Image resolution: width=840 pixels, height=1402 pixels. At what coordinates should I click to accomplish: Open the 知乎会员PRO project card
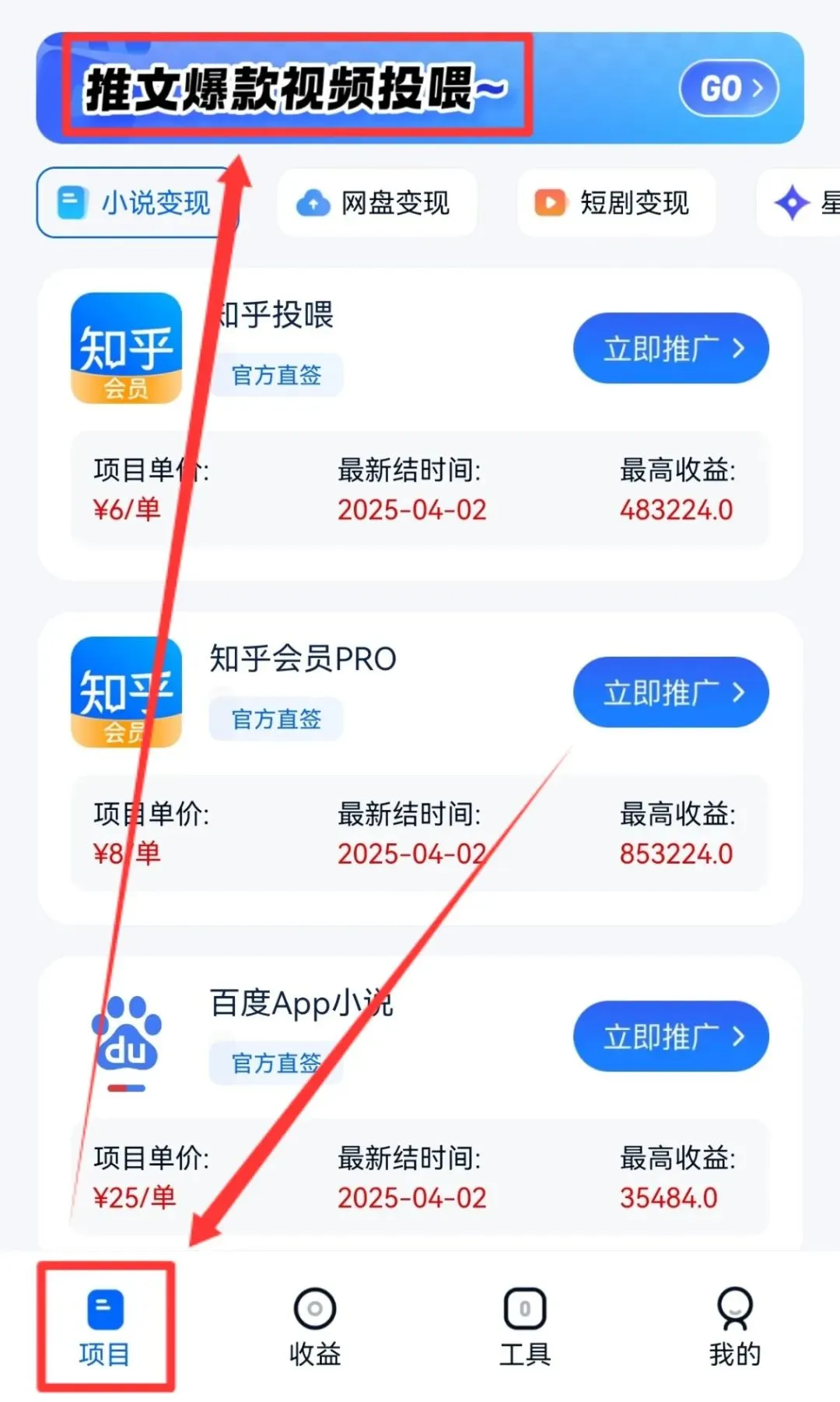[x=303, y=660]
